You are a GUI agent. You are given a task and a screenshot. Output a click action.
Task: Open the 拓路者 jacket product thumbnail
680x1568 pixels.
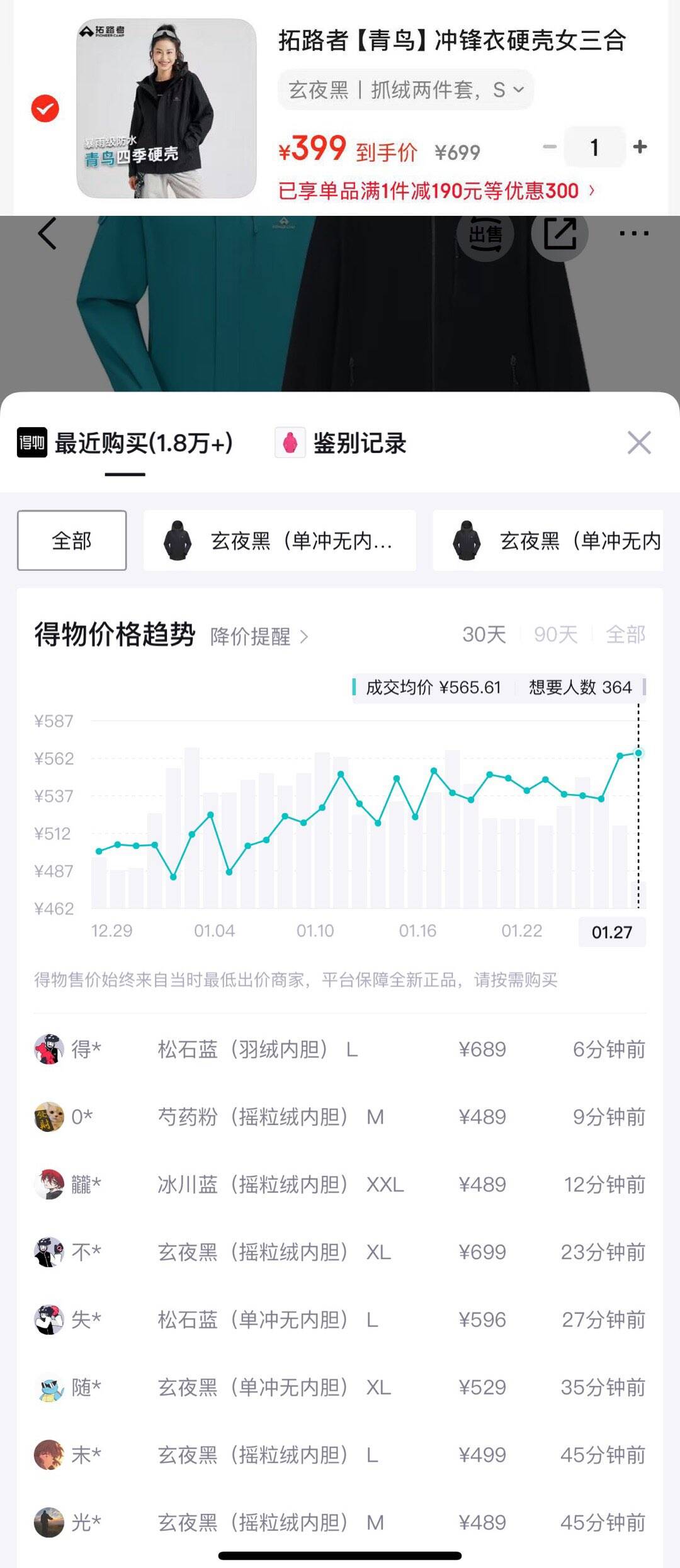pyautogui.click(x=166, y=108)
